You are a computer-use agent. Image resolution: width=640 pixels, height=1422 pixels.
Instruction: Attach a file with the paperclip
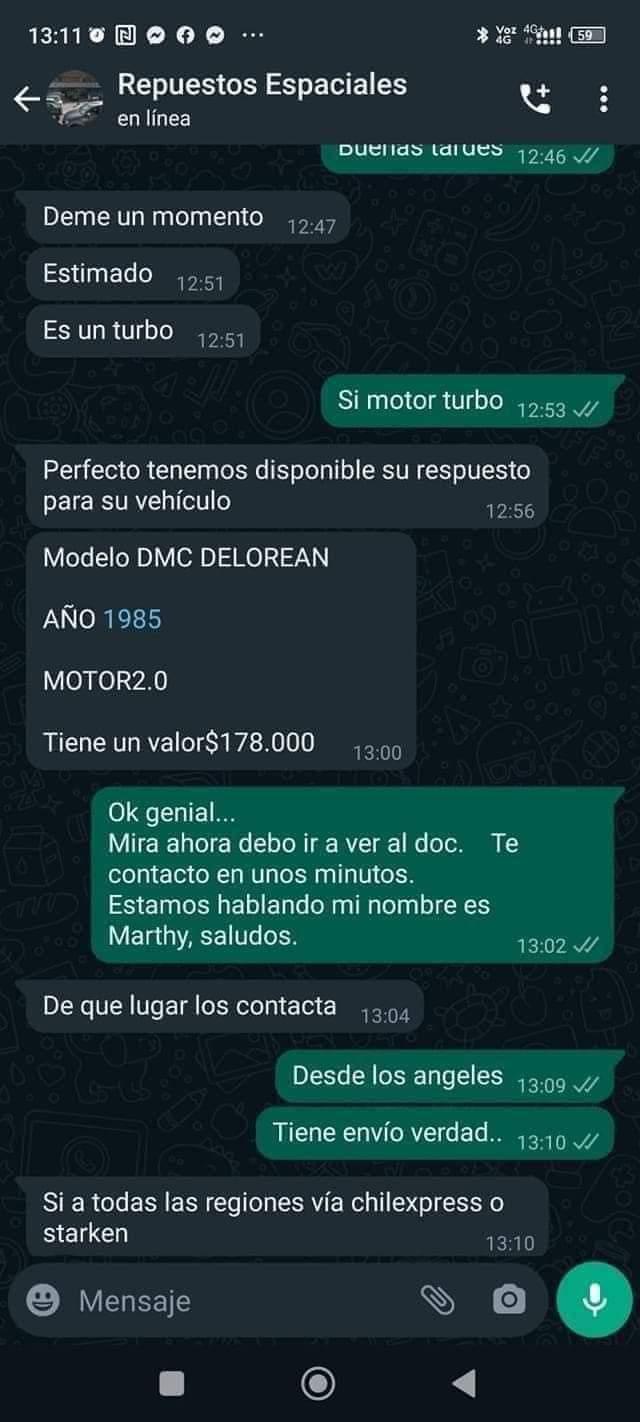point(437,1300)
